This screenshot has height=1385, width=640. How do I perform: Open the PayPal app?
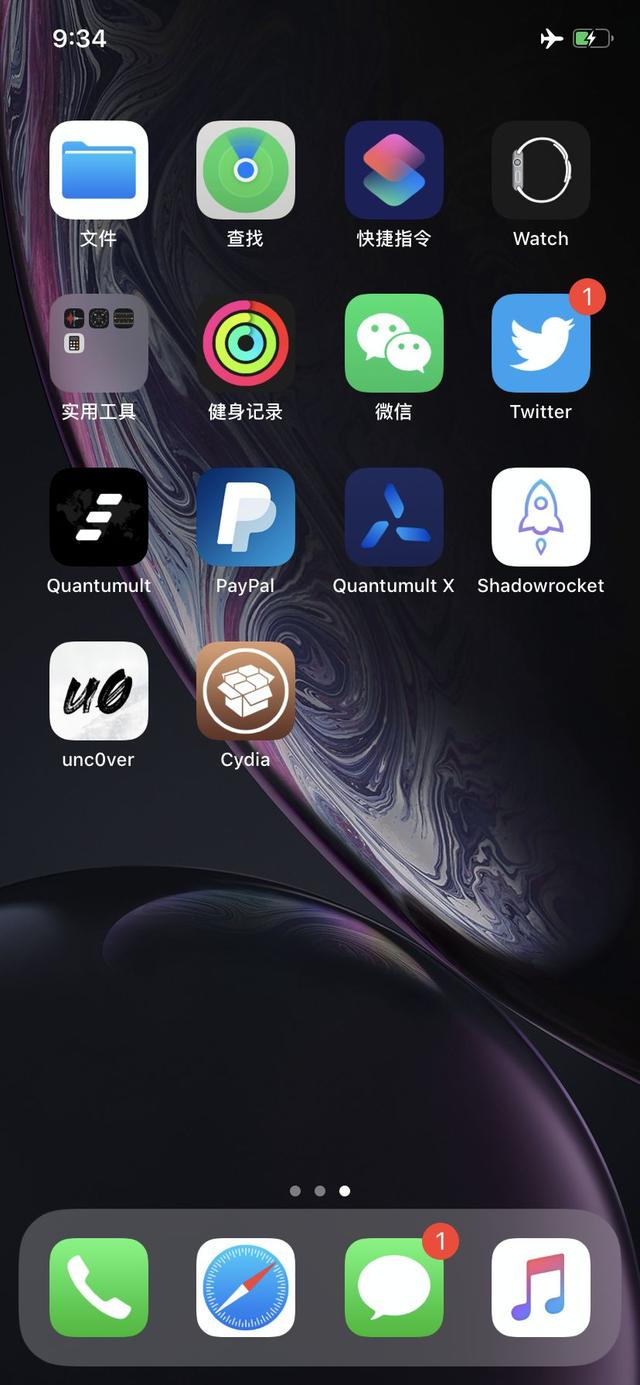click(246, 517)
